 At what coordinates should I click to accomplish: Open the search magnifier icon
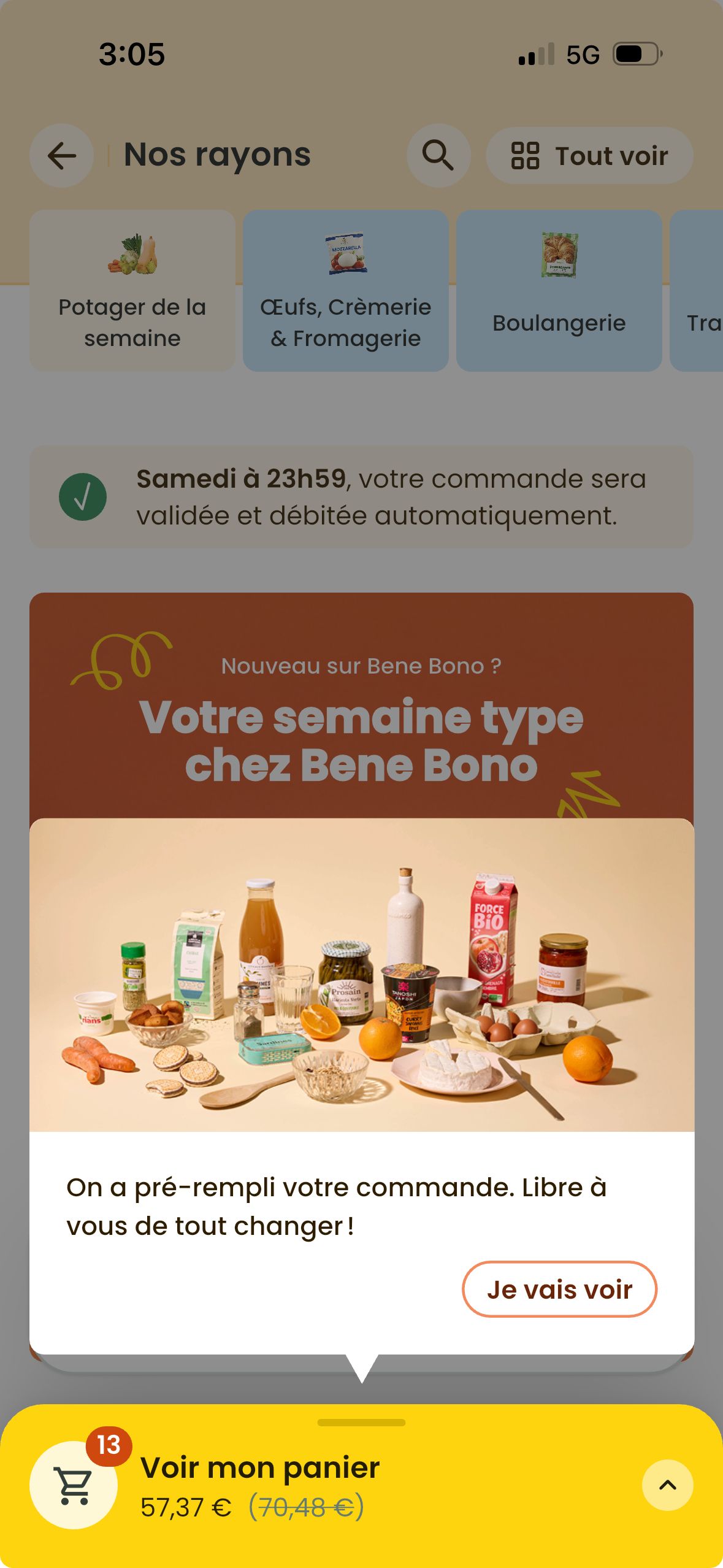(438, 155)
